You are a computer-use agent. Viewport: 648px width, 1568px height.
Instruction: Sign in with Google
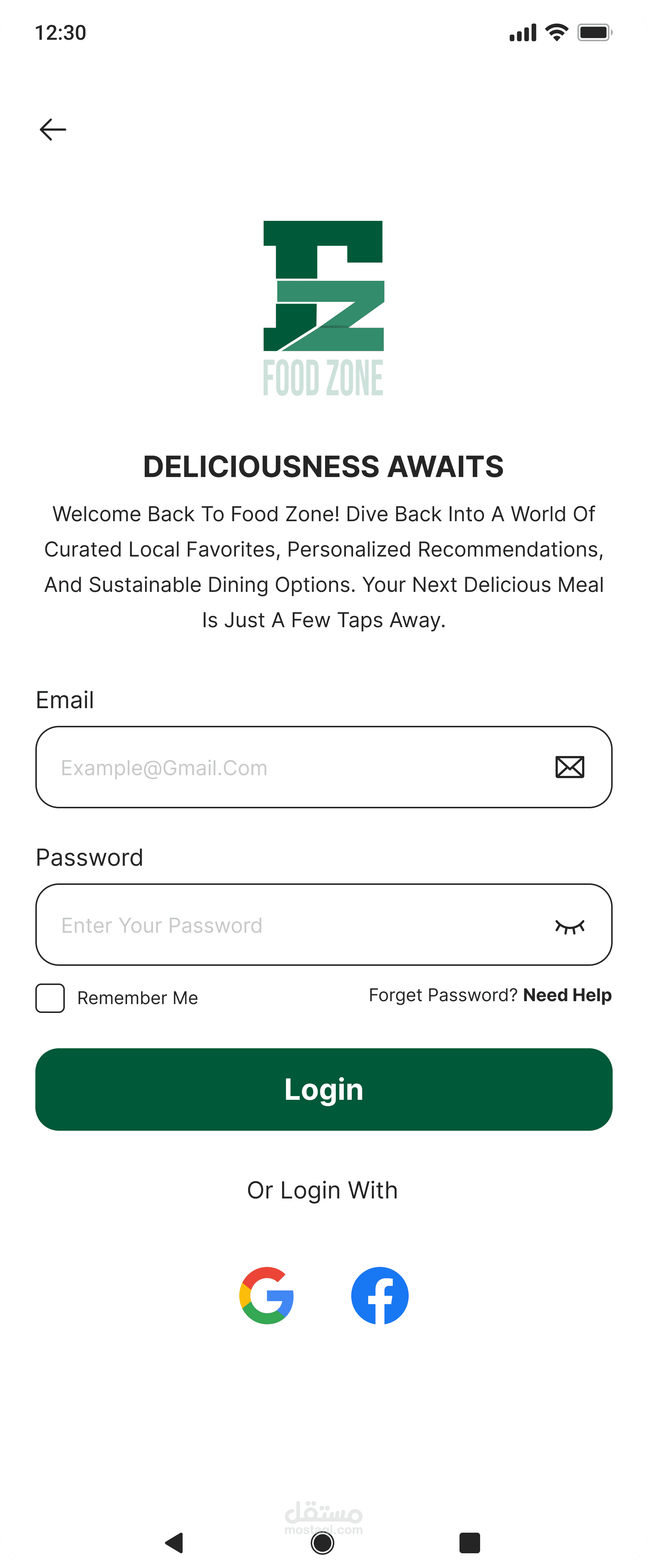[267, 1295]
